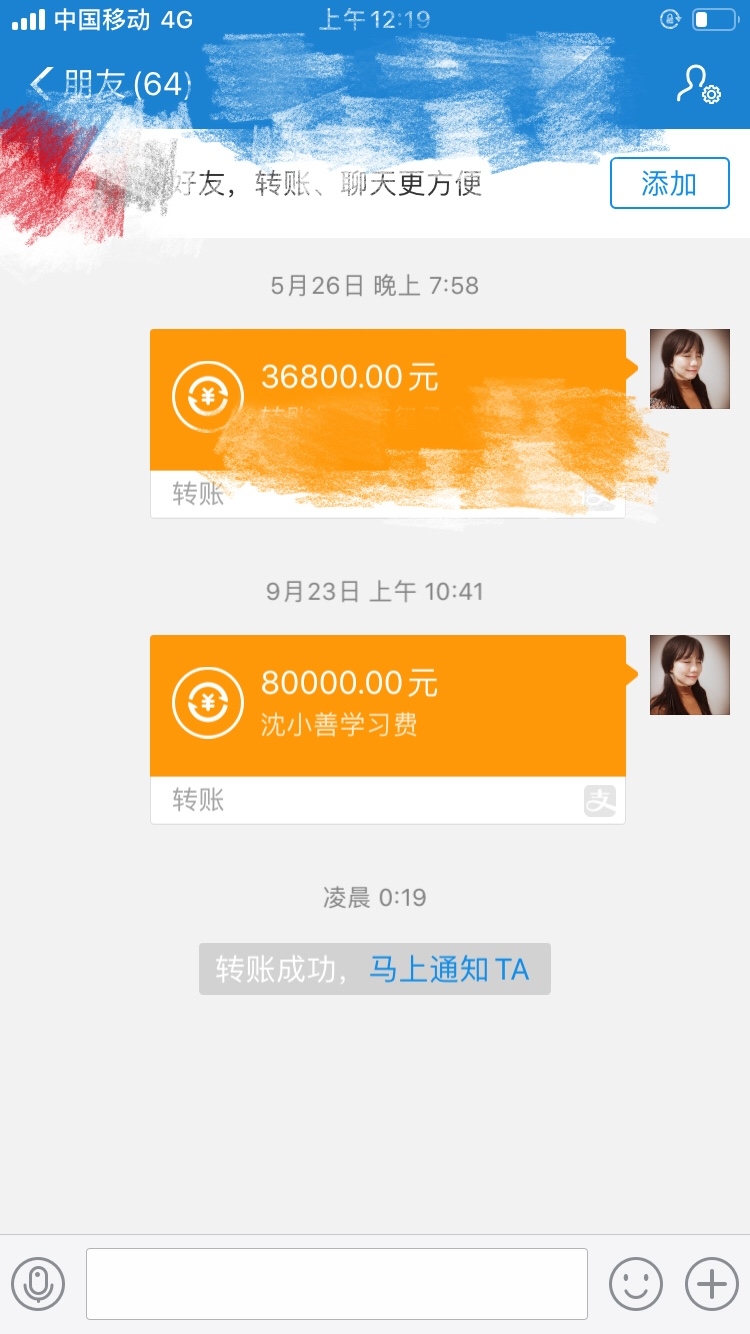
Task: Tap the plus icon for attachments
Action: click(x=711, y=1283)
